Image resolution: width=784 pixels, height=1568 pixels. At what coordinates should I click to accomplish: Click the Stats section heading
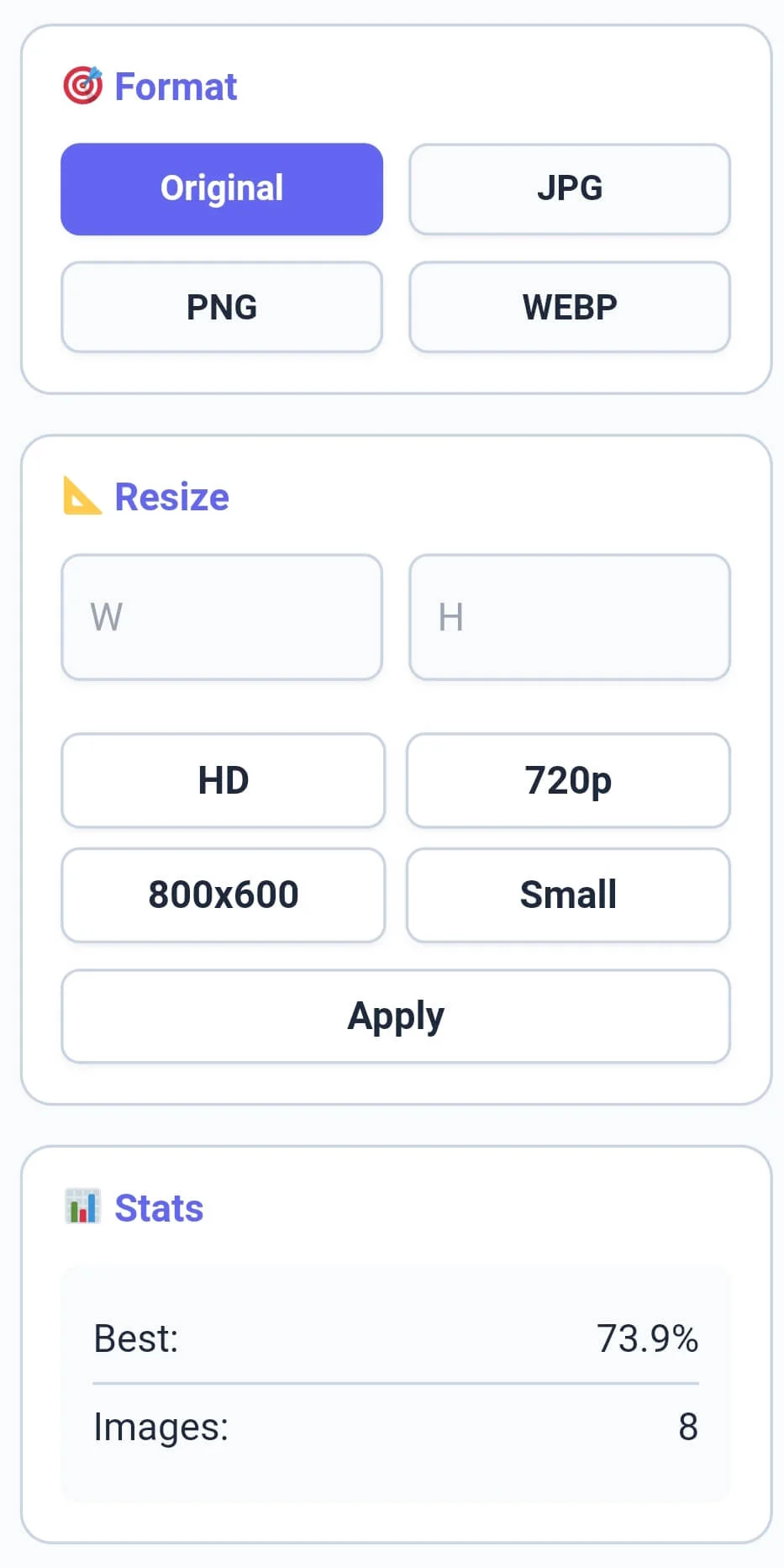[158, 1207]
